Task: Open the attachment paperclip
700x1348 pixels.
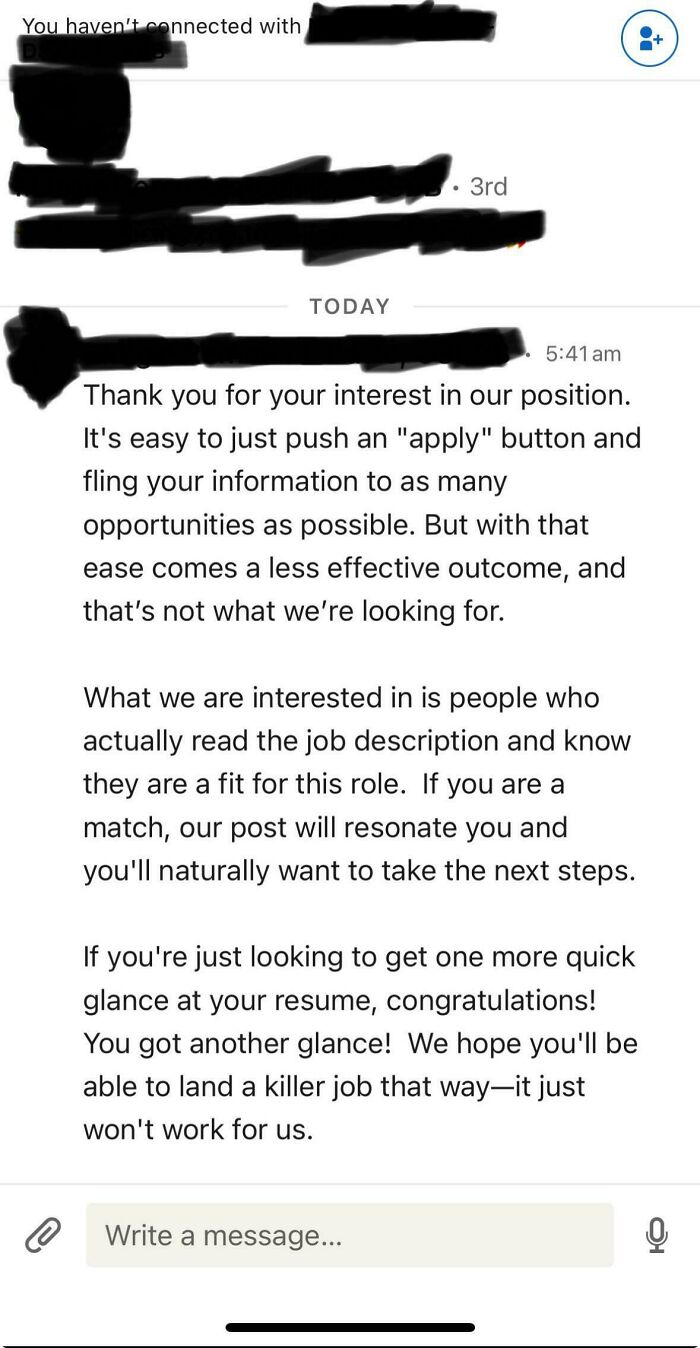Action: [x=42, y=1235]
